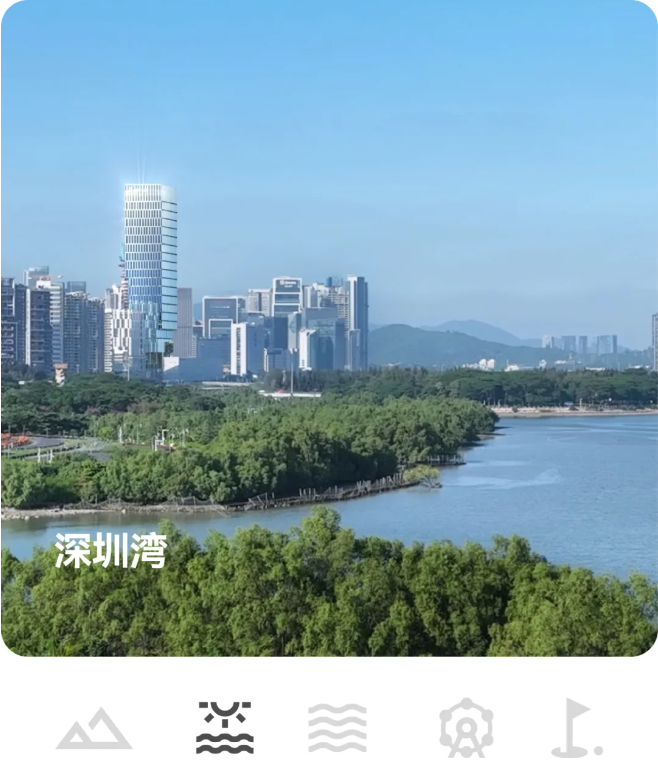Open the 深圳湾 scenery card

pyautogui.click(x=329, y=330)
